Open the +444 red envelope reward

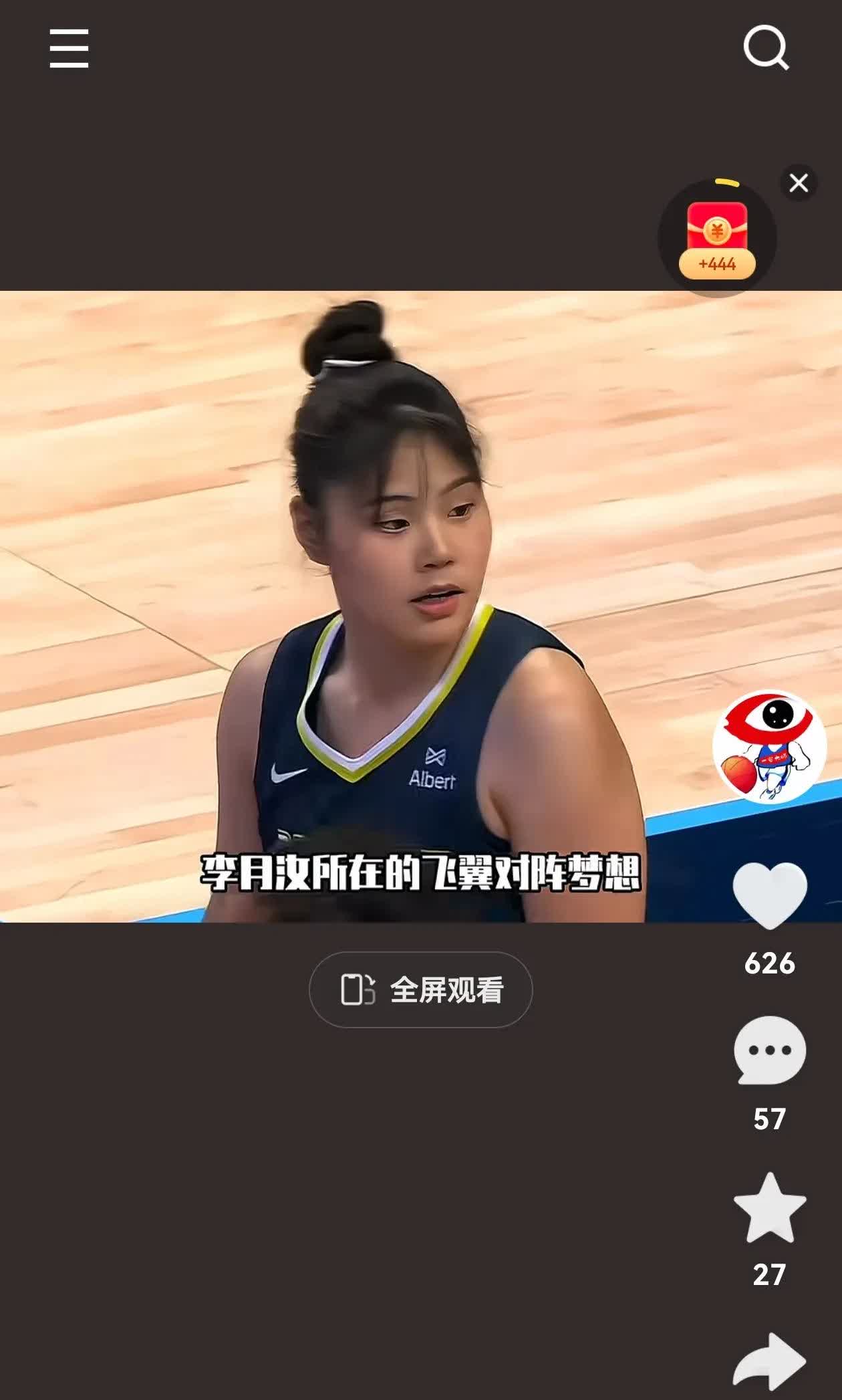tap(717, 239)
